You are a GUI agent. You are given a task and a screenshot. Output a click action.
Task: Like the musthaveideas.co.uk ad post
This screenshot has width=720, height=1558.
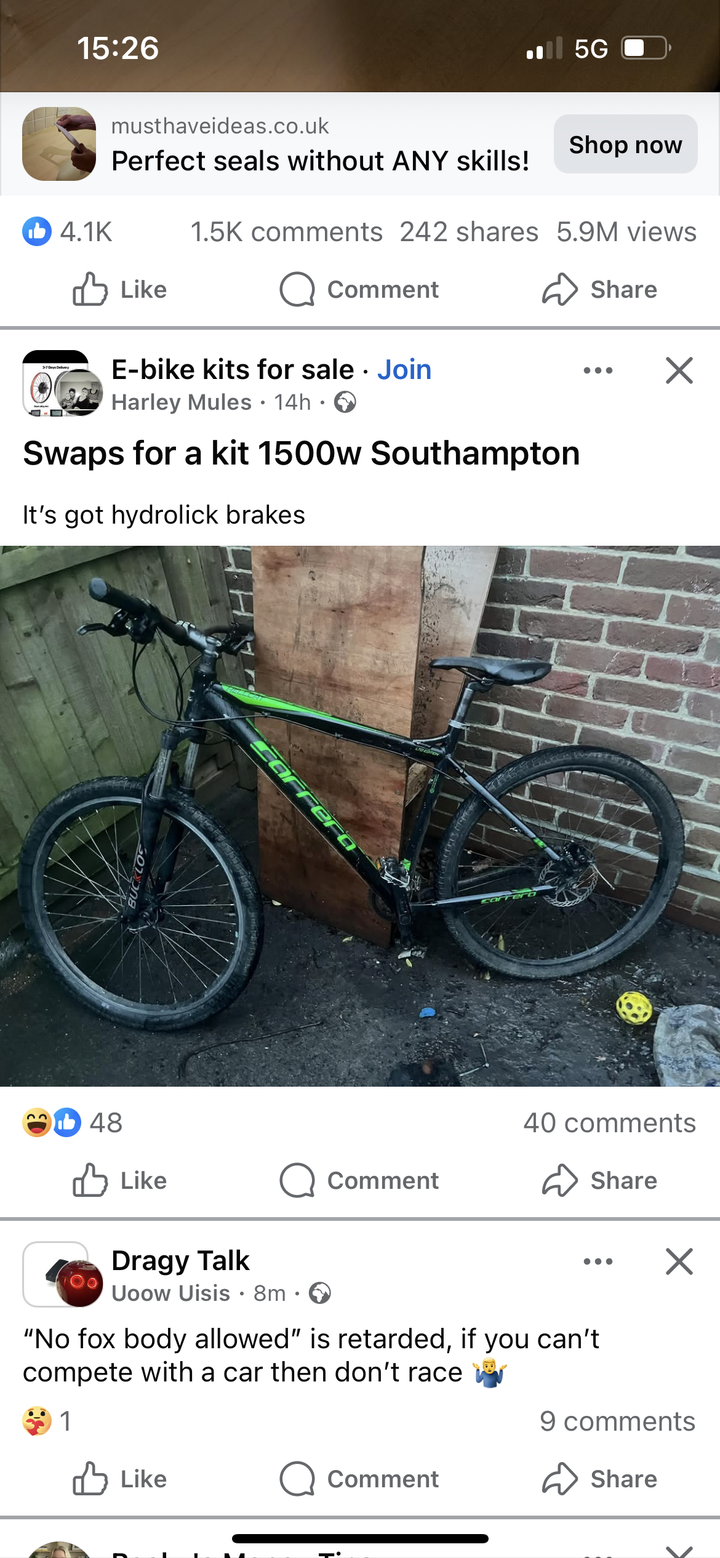[x=119, y=290]
